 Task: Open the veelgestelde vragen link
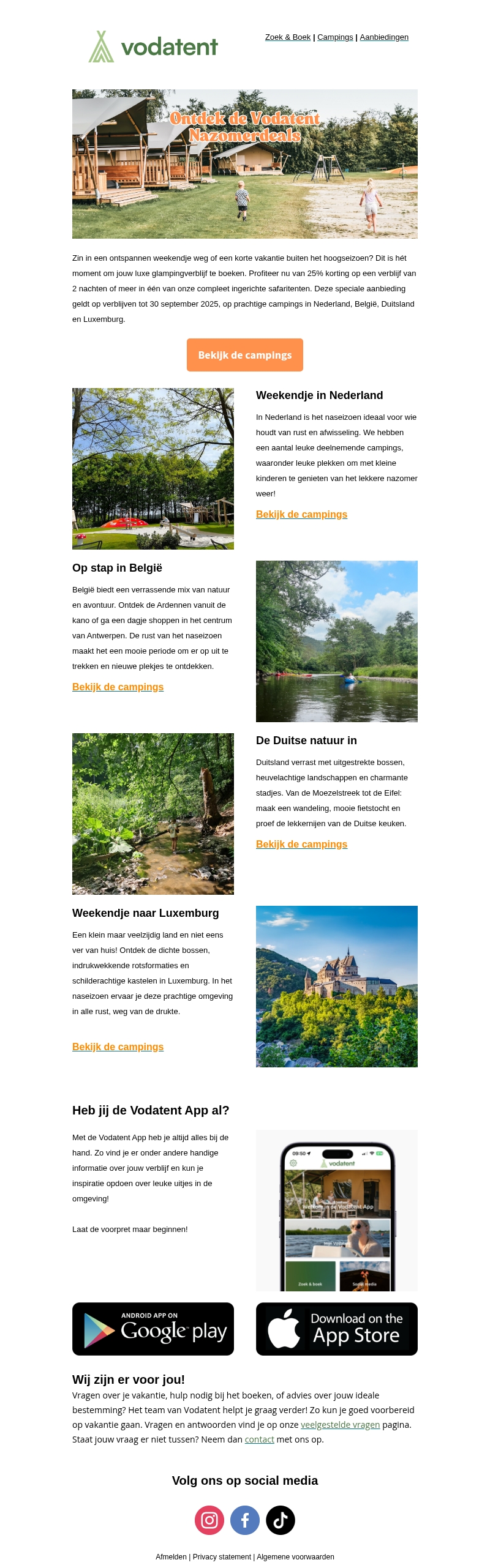tap(340, 1425)
